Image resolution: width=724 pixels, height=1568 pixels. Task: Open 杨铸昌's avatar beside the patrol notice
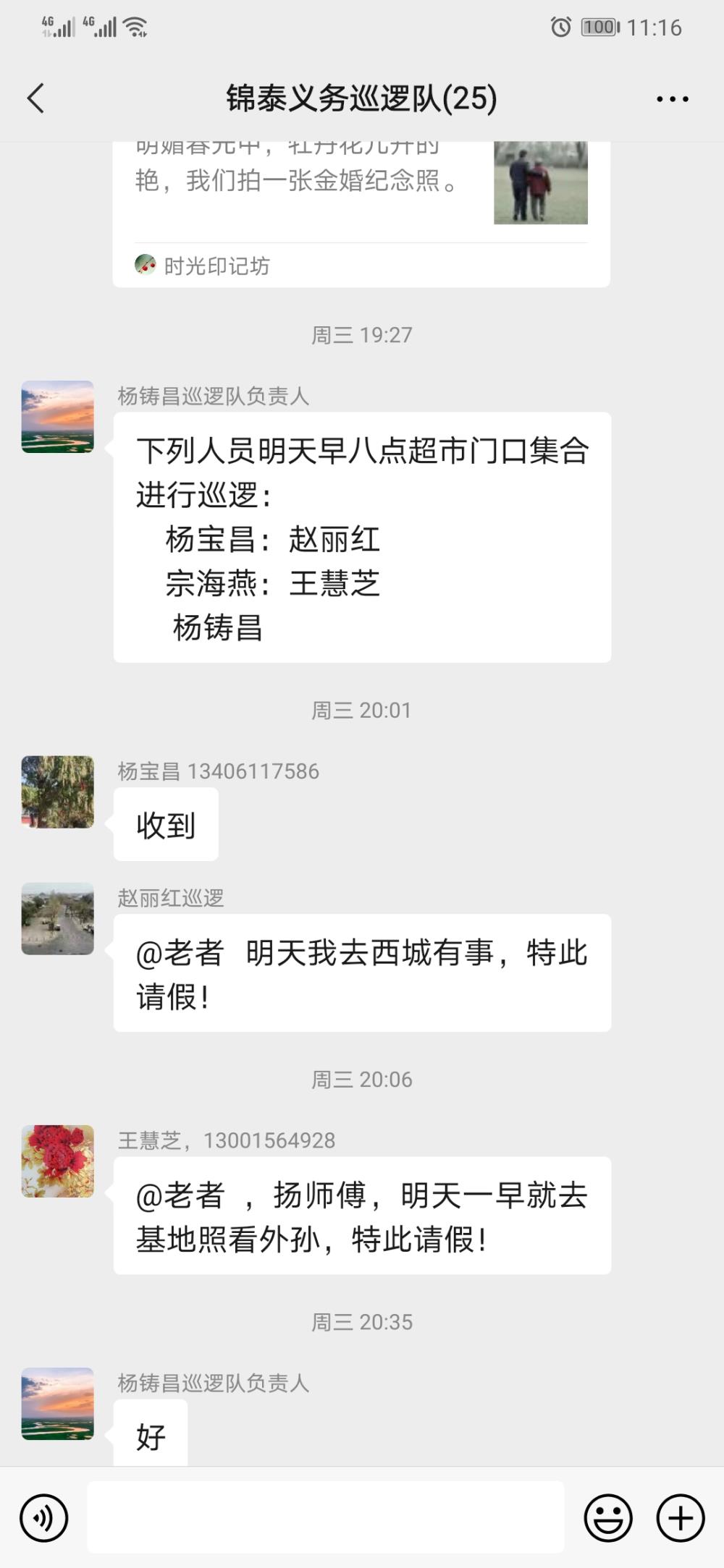pos(58,417)
